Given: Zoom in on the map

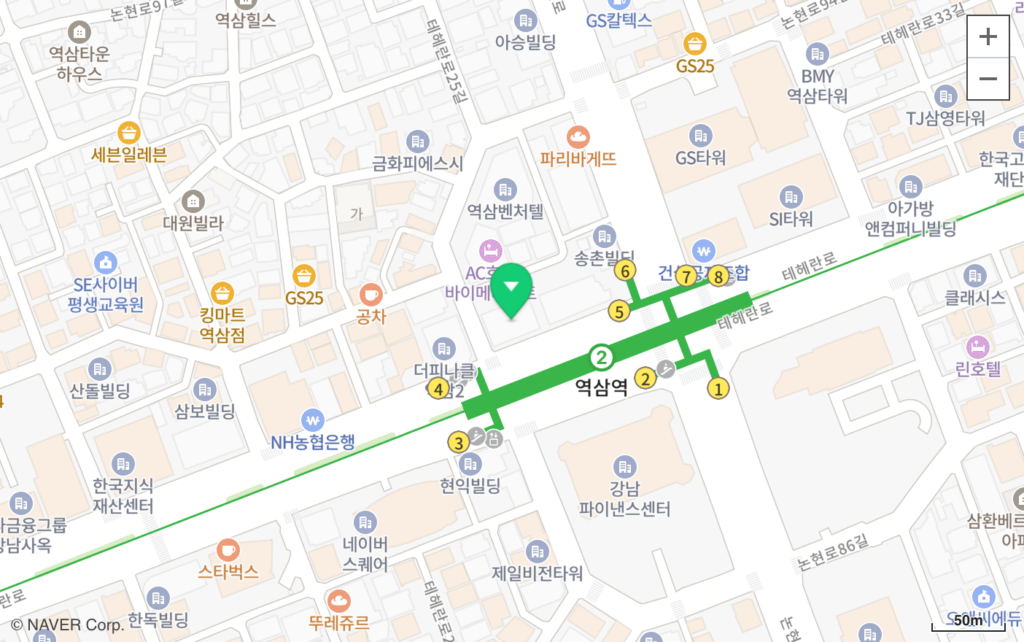Looking at the screenshot, I should click(x=987, y=37).
